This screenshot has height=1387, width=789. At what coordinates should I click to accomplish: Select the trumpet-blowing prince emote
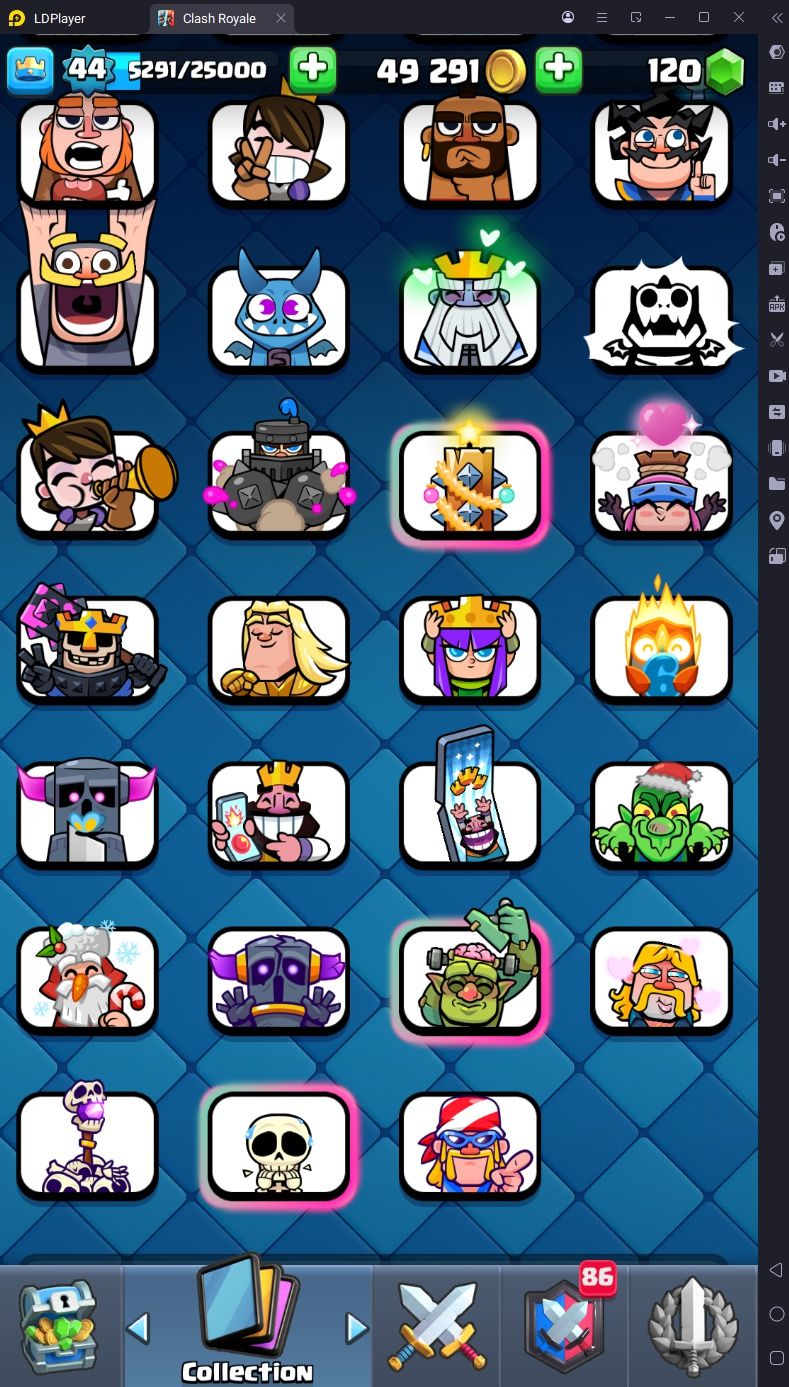coord(95,476)
